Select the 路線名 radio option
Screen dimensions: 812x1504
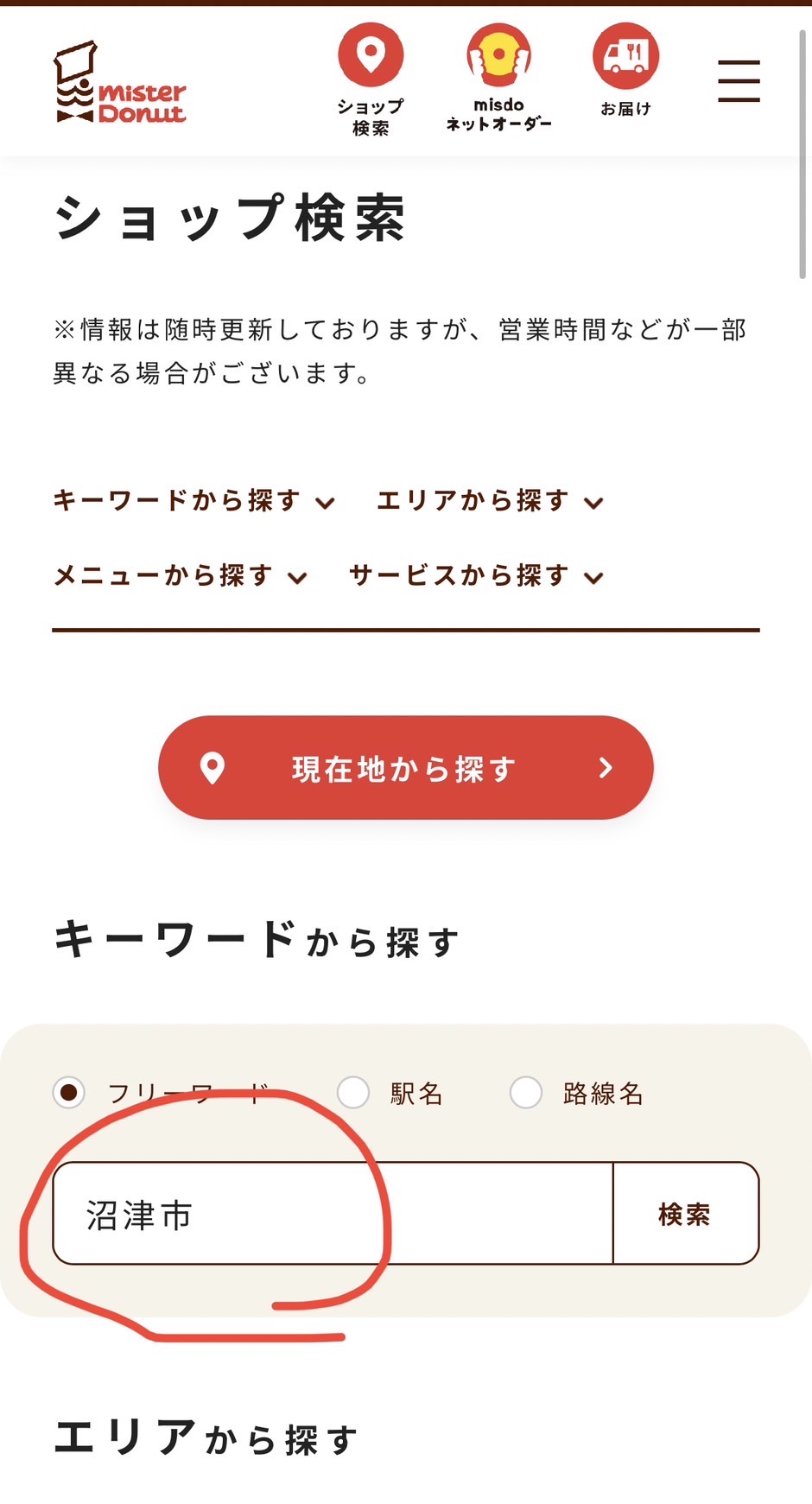(x=526, y=1093)
